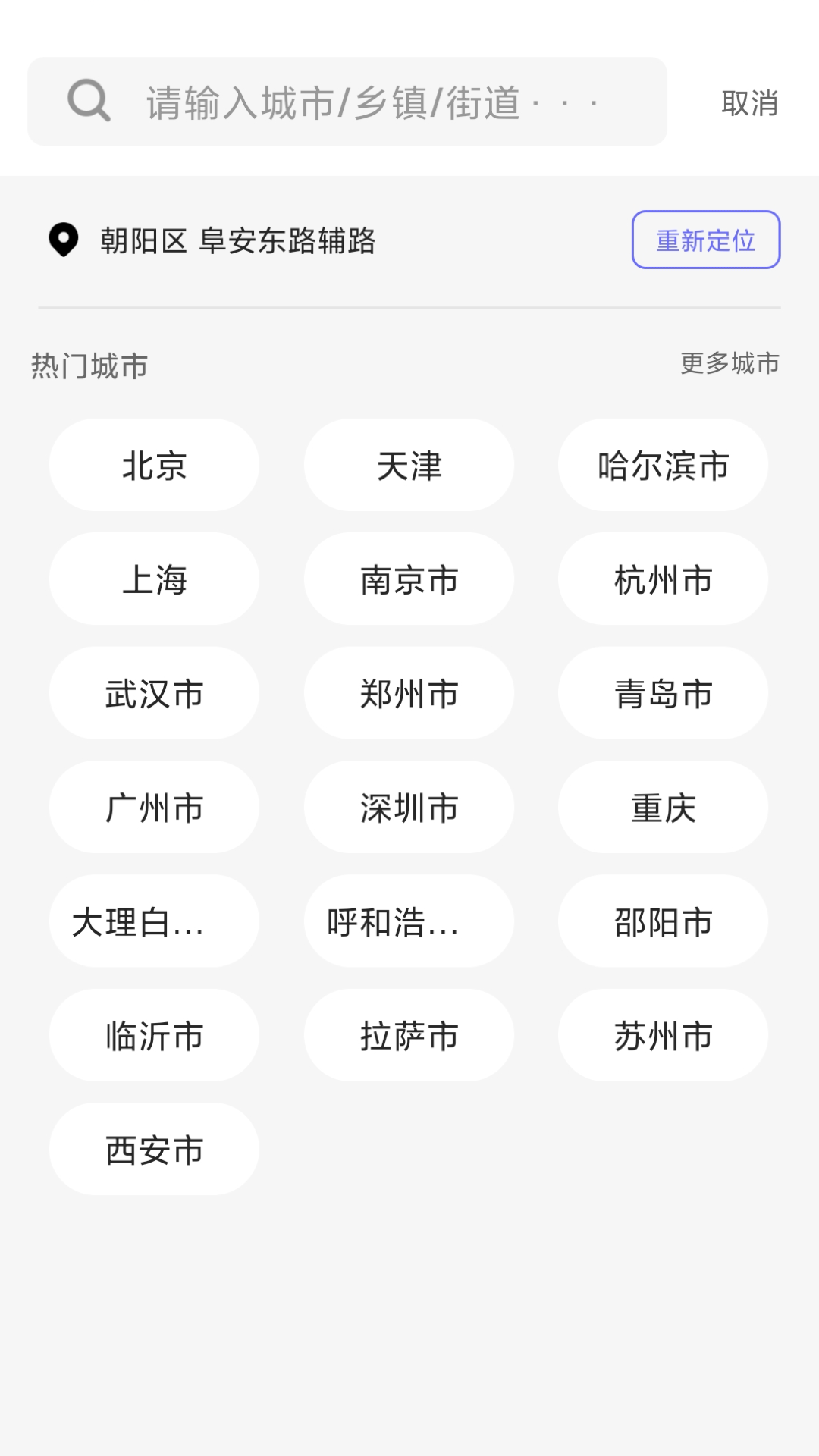
Task: Open 更多城市 to see more cities
Action: click(728, 364)
